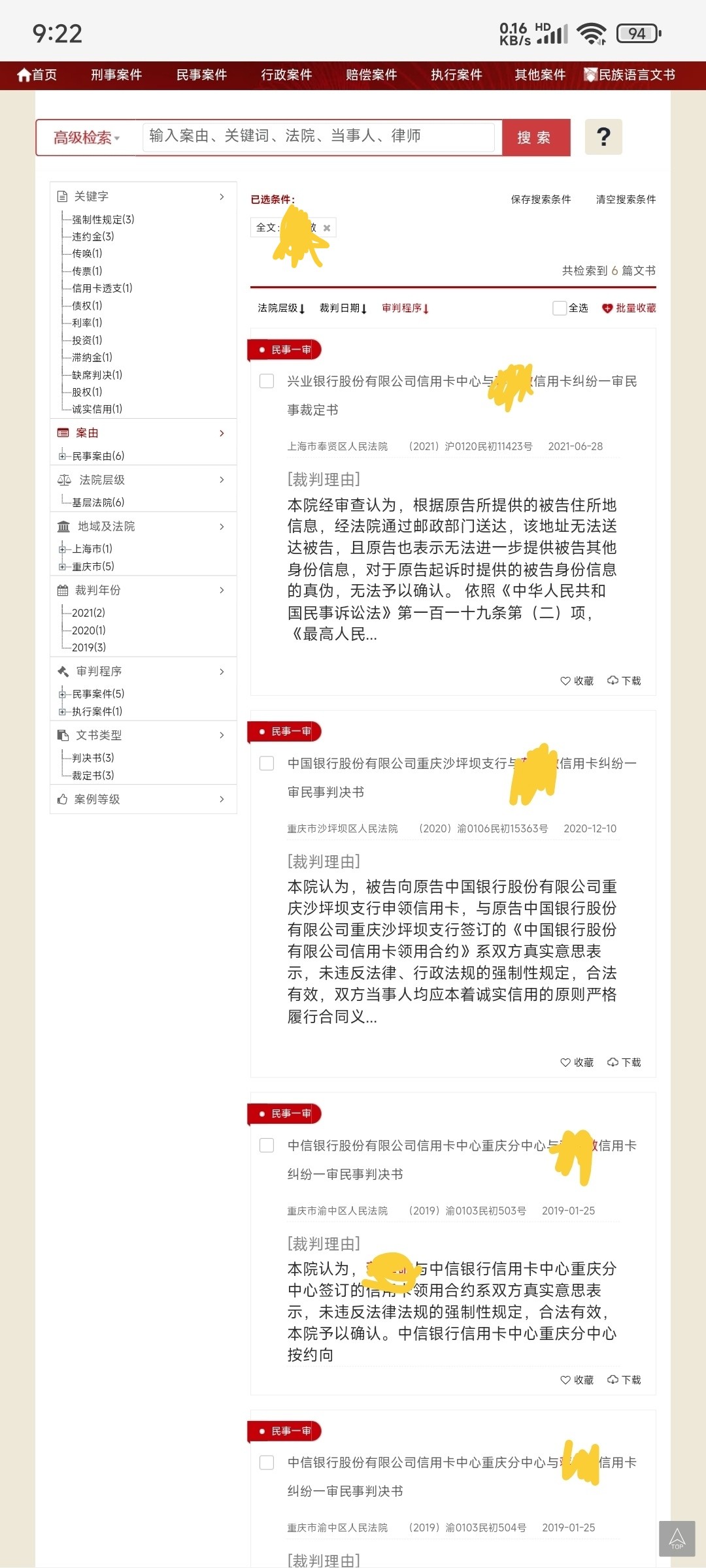
Task: Filter by keyword 违约金(3)
Action: coord(93,237)
